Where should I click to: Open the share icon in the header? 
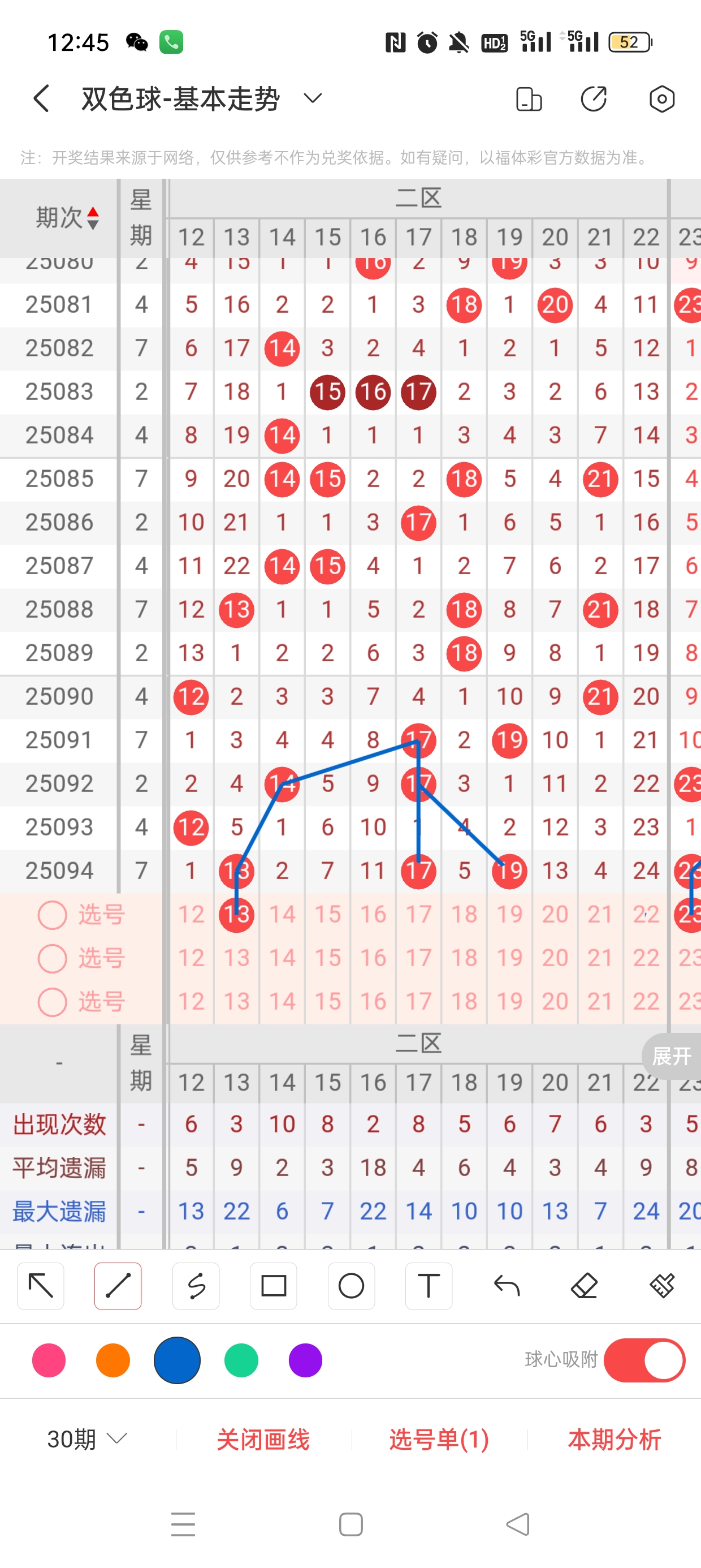point(594,98)
